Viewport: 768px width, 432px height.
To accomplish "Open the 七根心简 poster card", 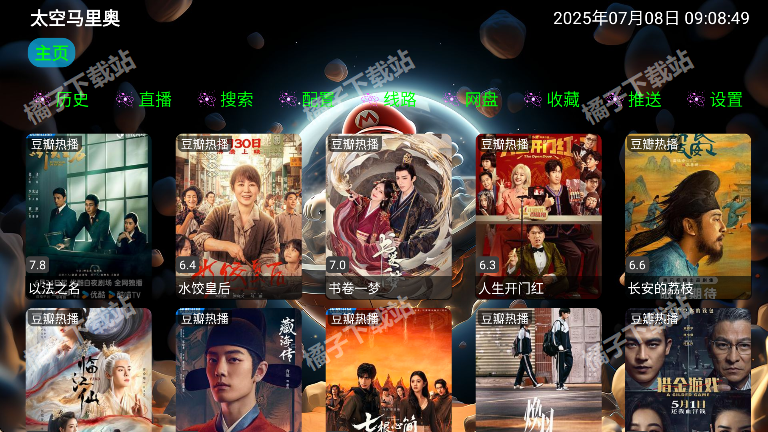I will point(388,370).
